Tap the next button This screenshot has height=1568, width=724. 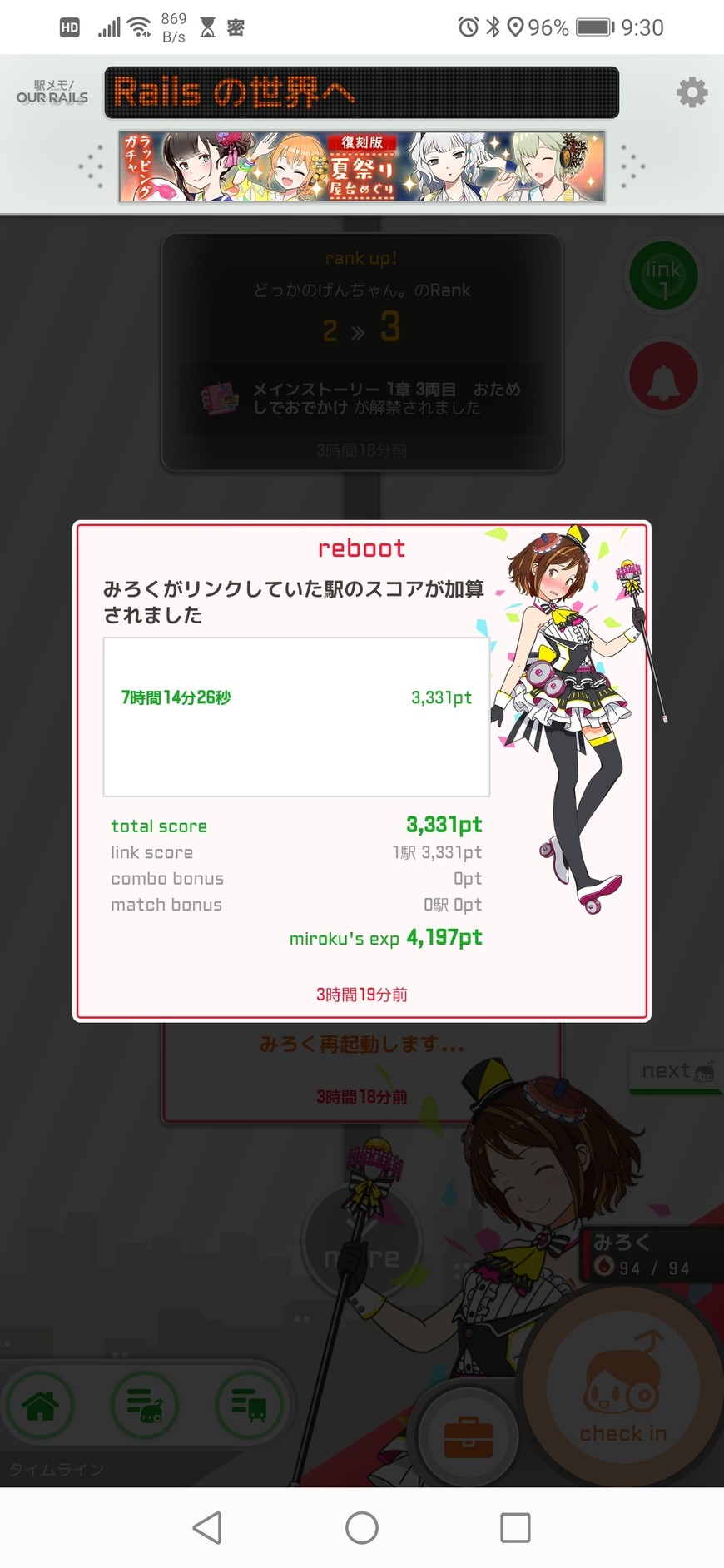[x=677, y=1072]
